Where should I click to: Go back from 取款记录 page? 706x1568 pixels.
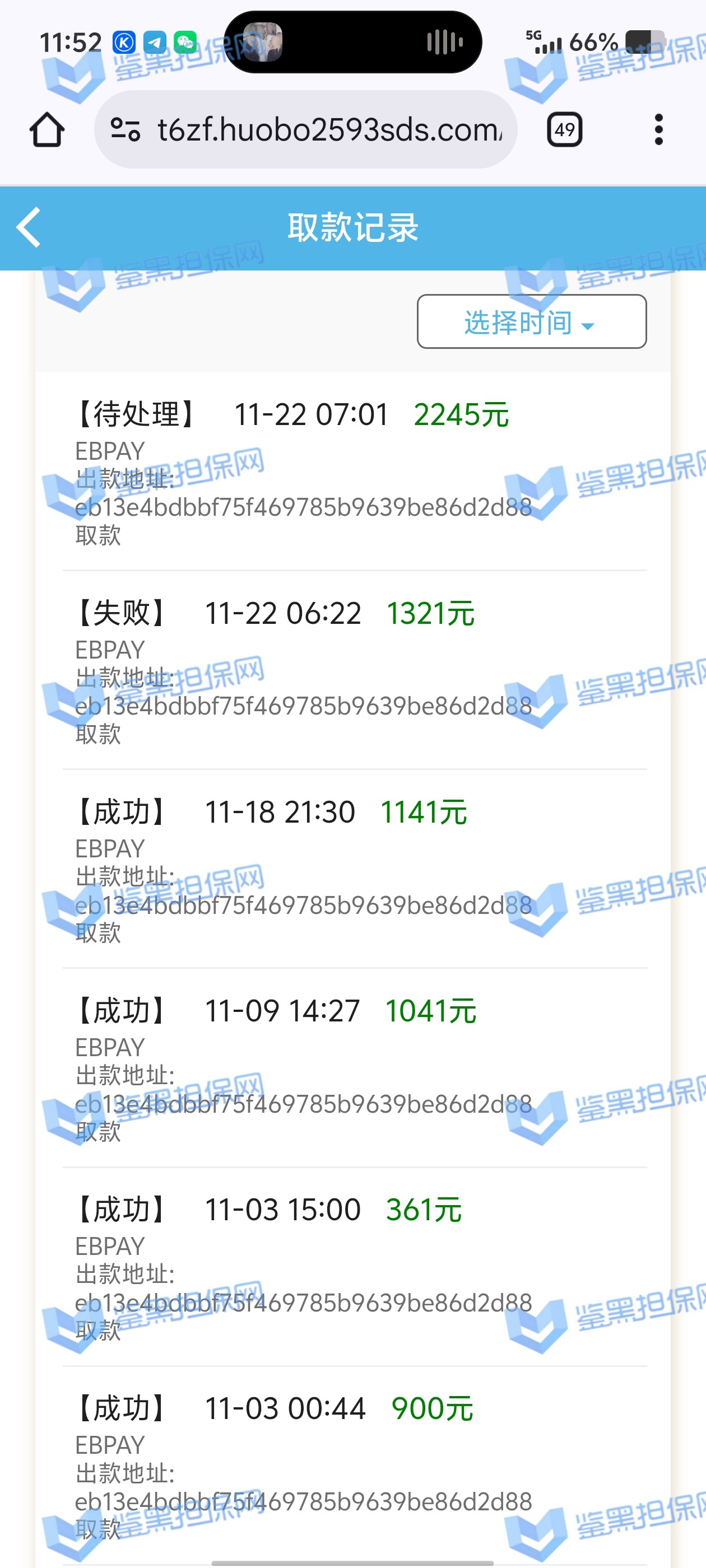click(29, 228)
